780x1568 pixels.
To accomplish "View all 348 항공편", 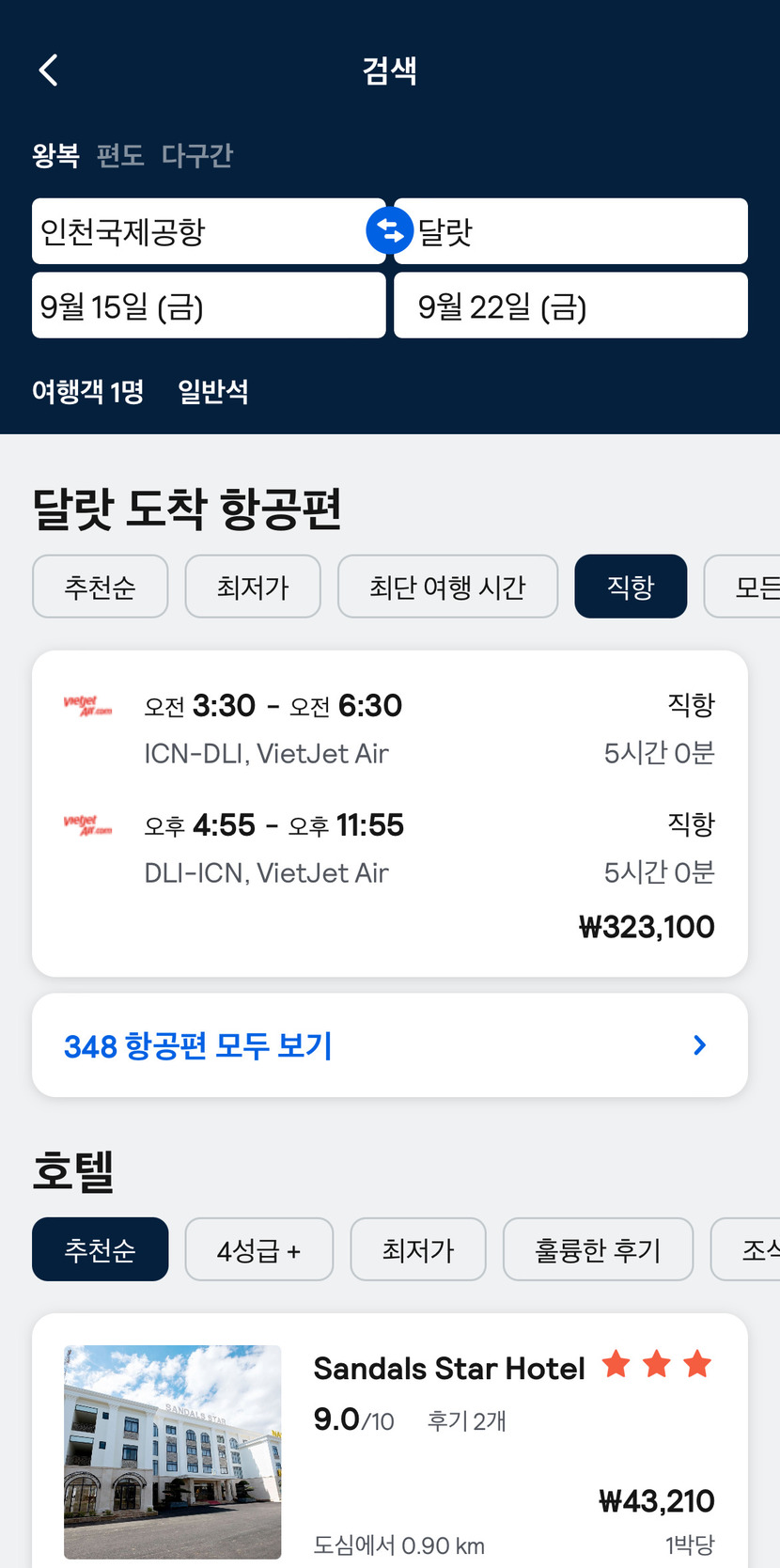I will [x=390, y=1045].
